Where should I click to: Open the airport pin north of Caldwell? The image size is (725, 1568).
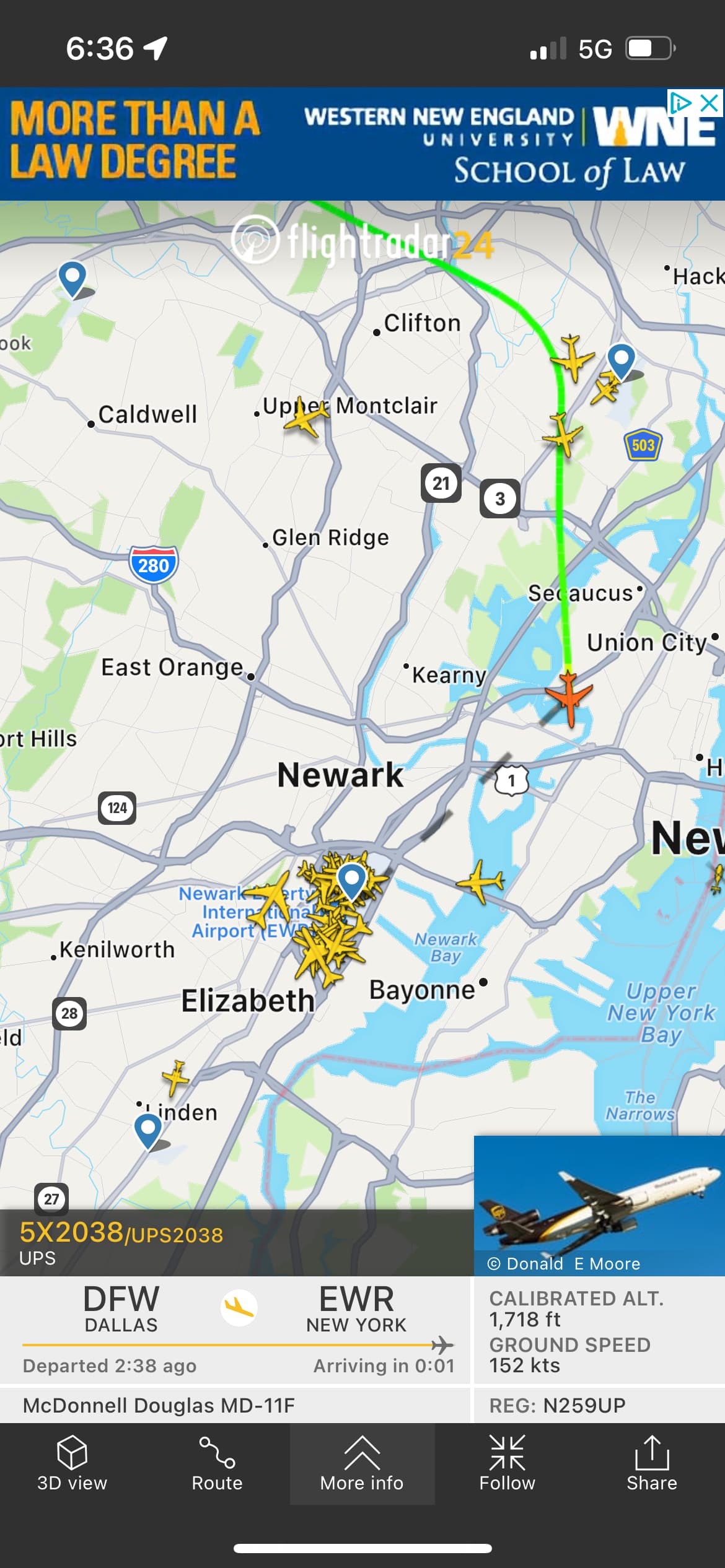point(72,278)
